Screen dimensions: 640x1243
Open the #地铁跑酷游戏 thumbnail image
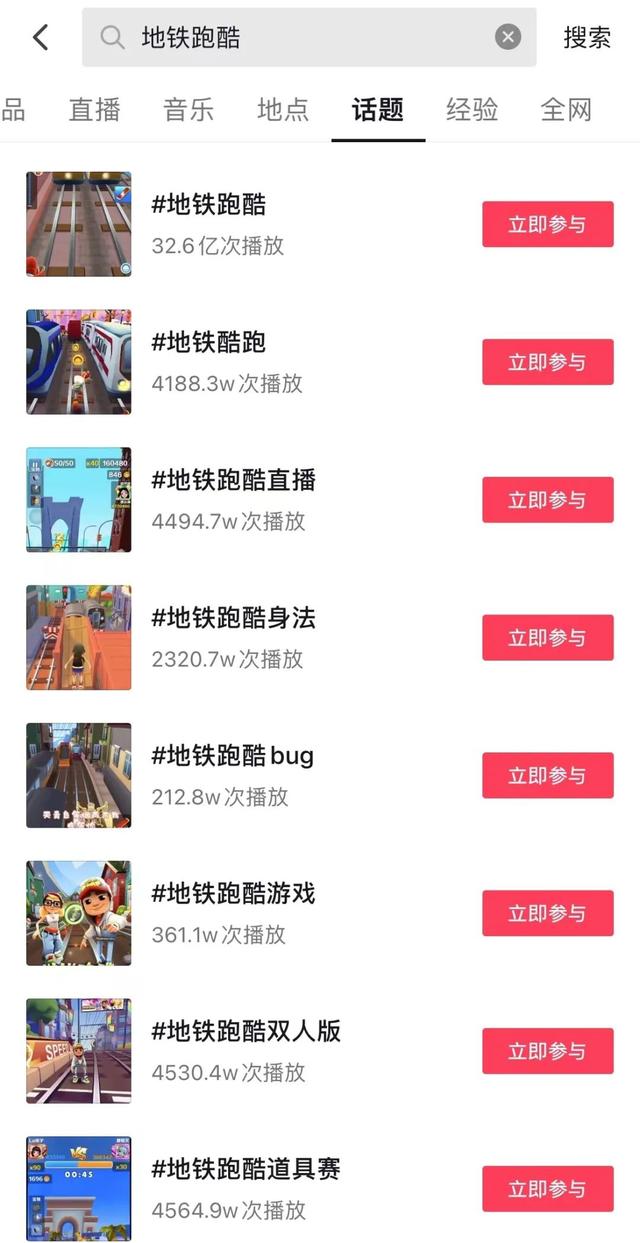click(78, 913)
